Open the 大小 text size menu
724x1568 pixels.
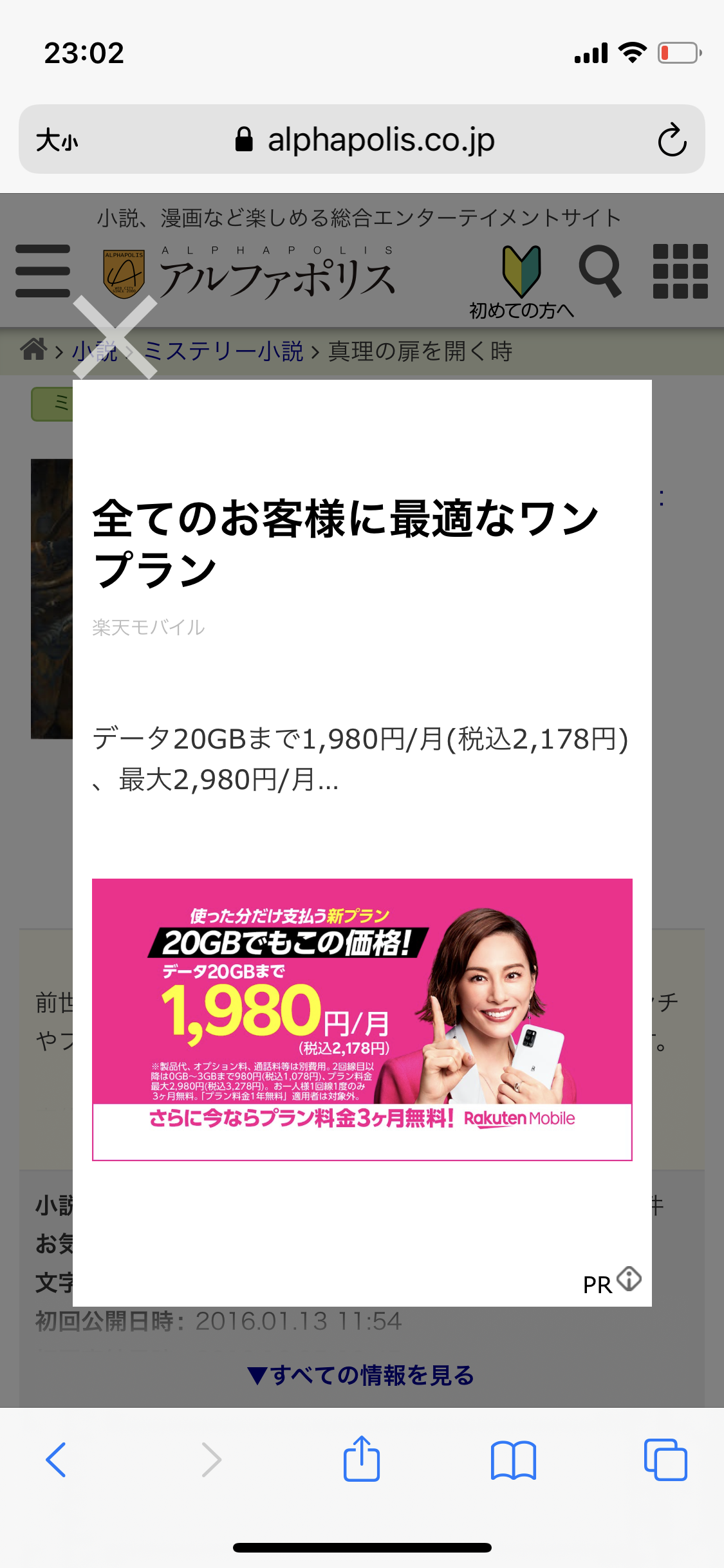[57, 140]
